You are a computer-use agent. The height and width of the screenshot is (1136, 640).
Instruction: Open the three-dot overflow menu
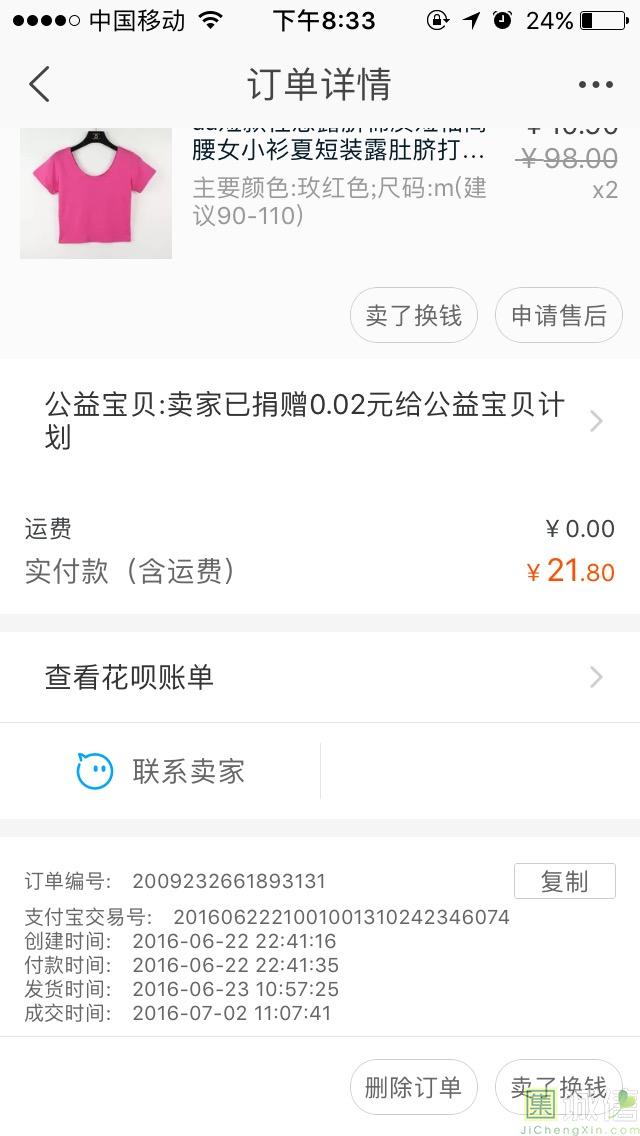[x=595, y=85]
